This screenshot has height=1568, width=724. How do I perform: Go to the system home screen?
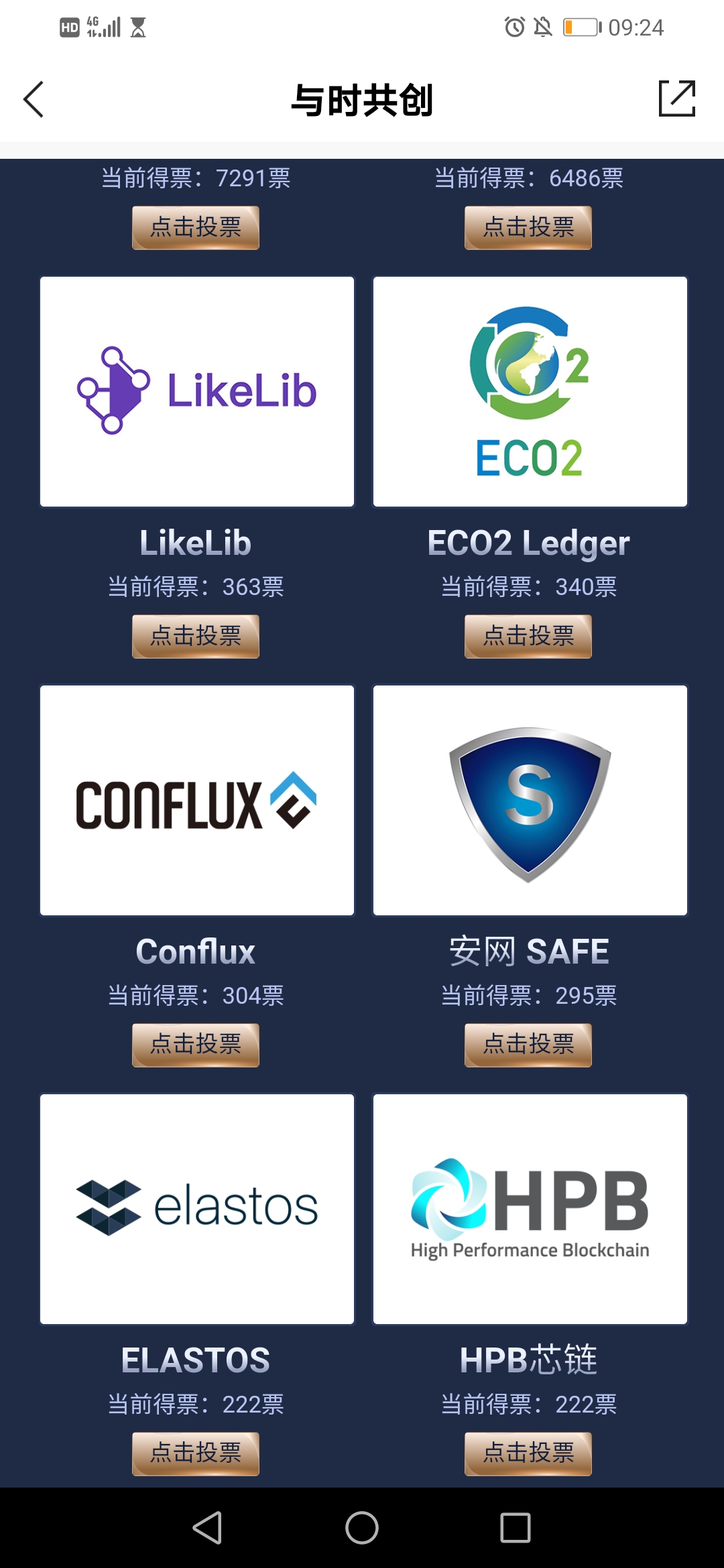(362, 1528)
